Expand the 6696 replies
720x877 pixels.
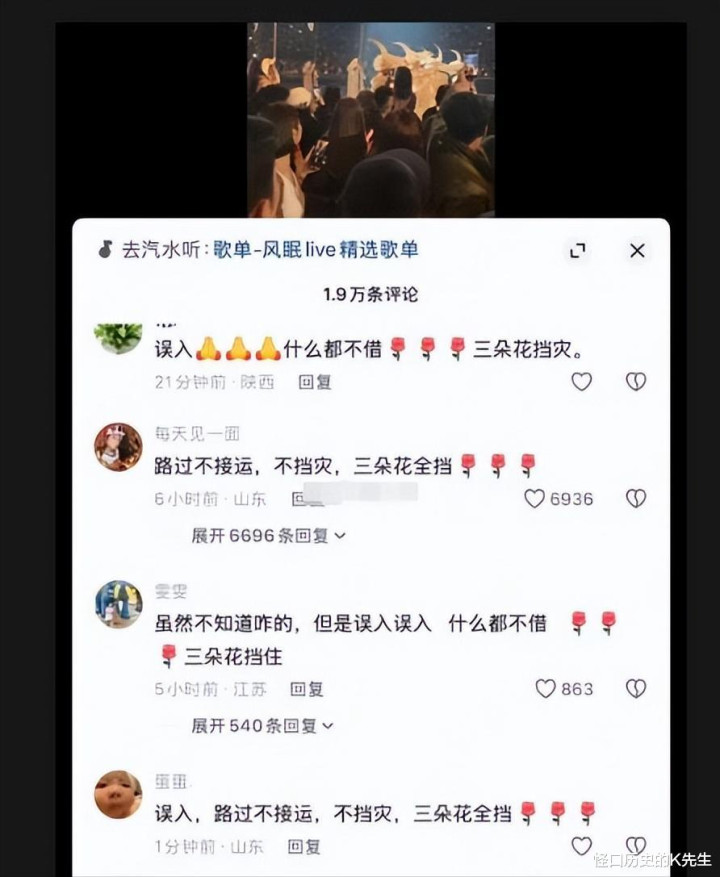(268, 535)
